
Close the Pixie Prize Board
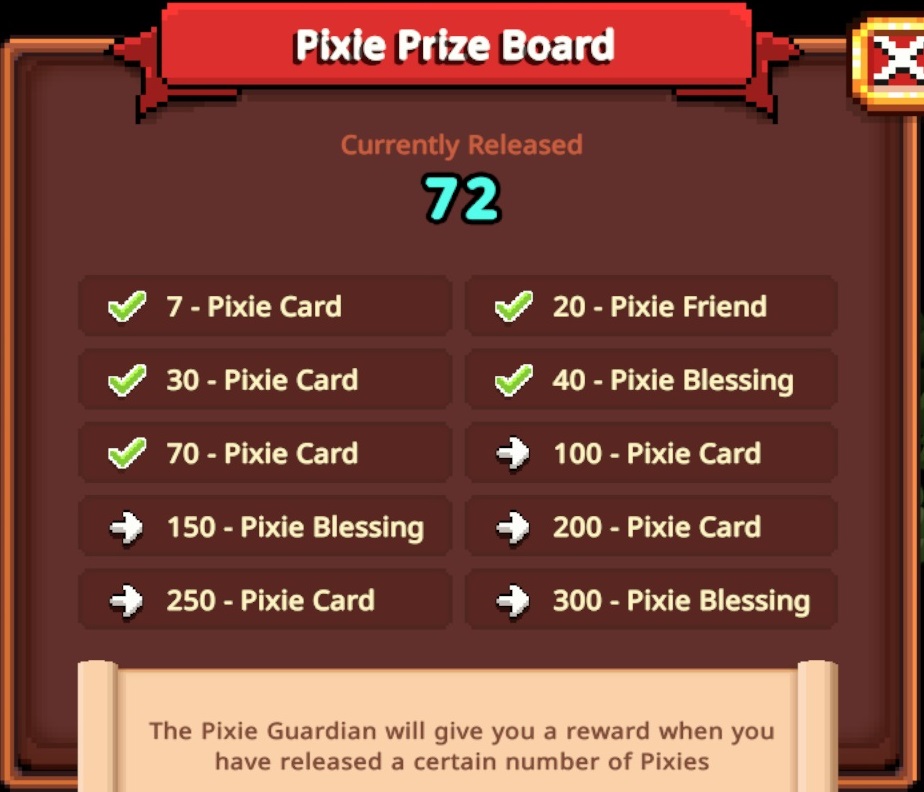[893, 62]
